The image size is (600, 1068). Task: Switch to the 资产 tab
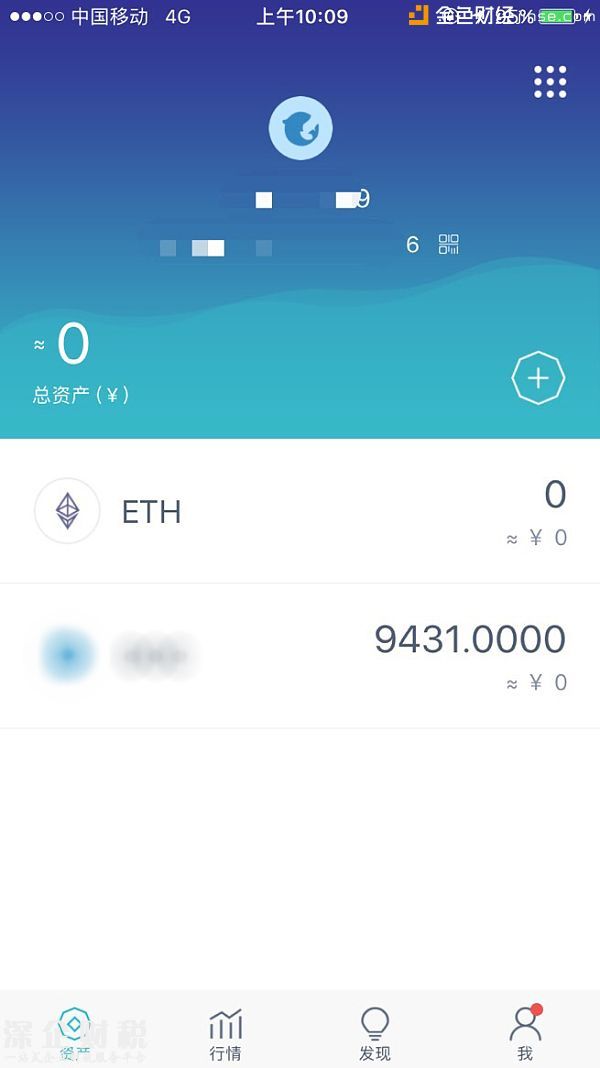[75, 1032]
